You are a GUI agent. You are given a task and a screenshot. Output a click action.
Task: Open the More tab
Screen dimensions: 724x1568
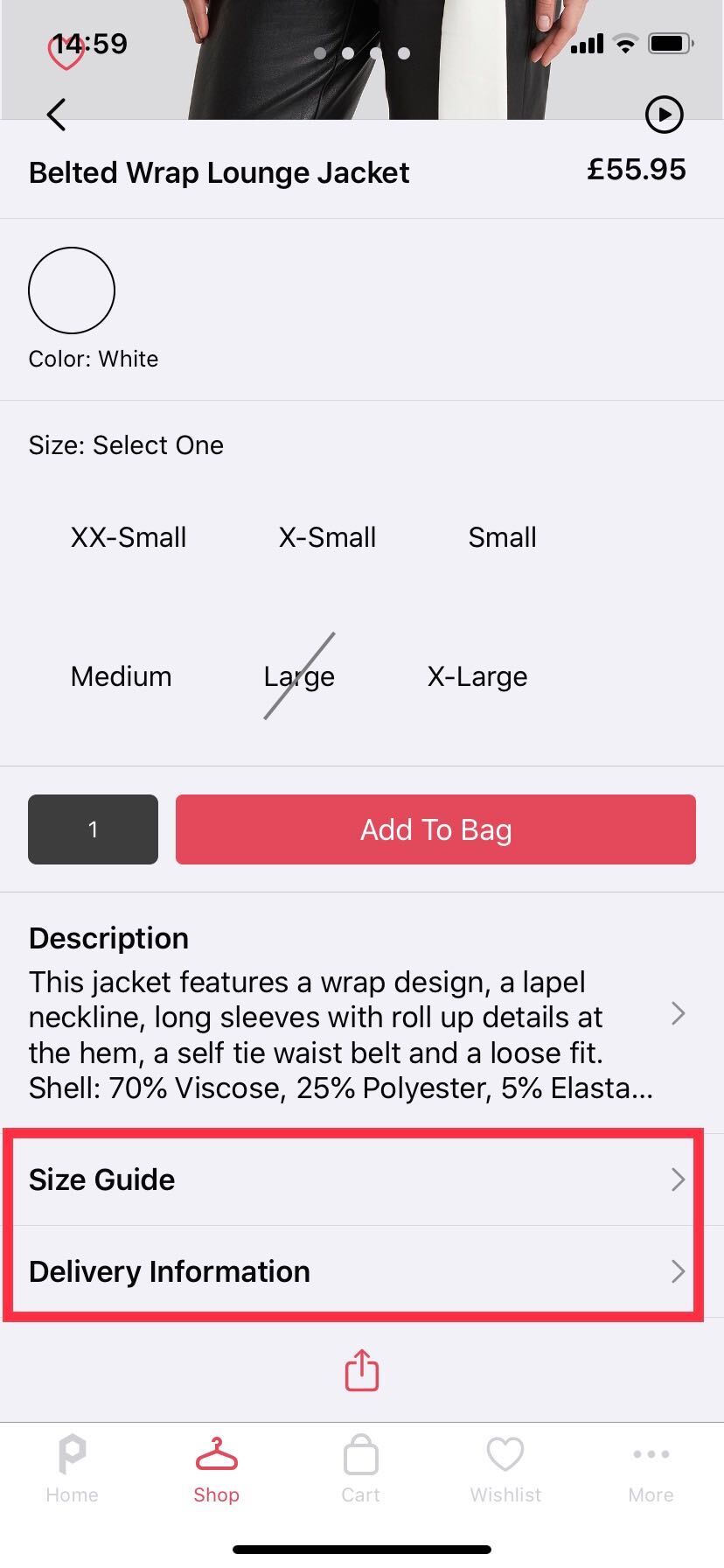pos(651,1469)
